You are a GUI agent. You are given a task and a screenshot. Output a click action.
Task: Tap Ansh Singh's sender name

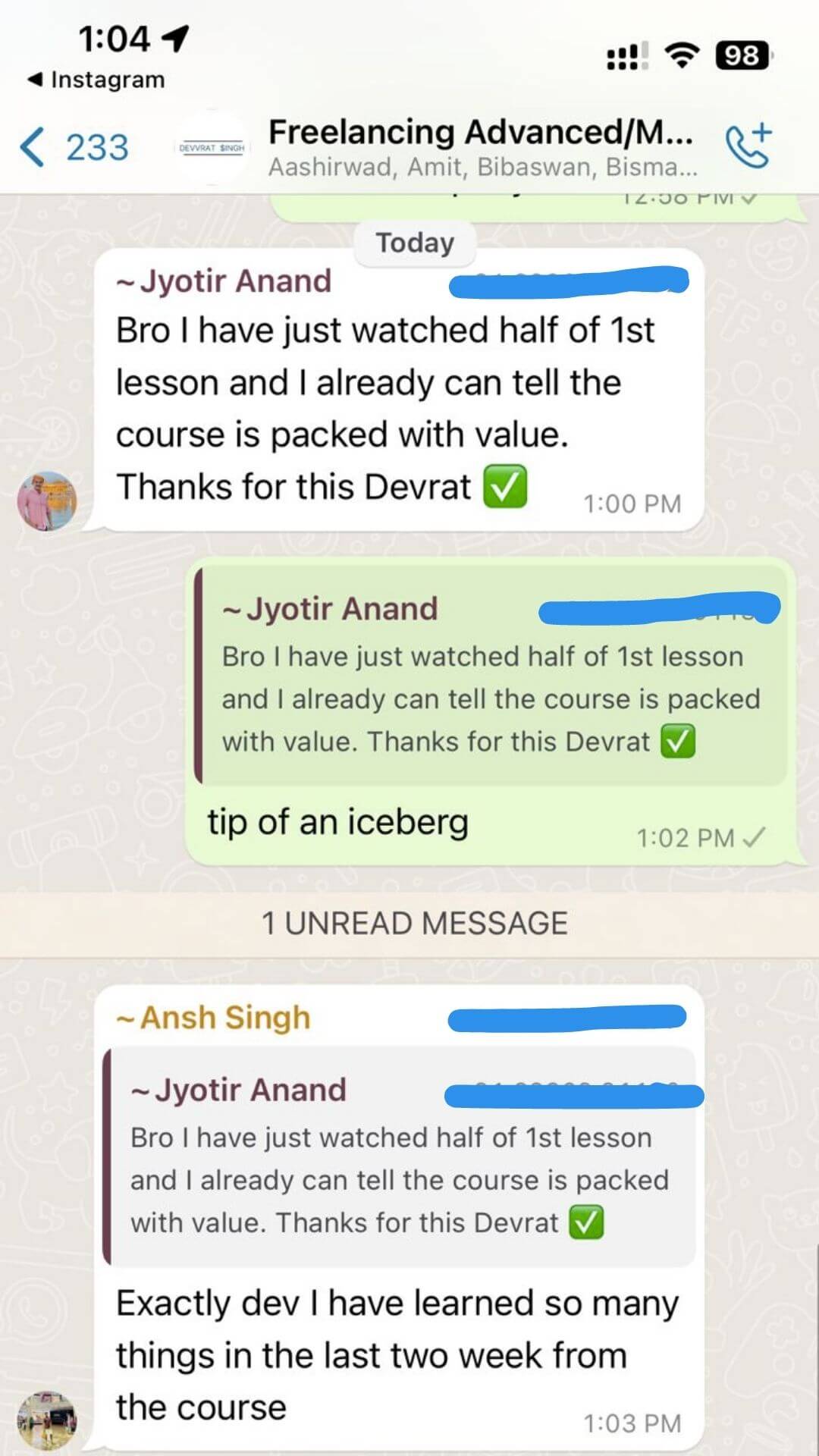[225, 1018]
